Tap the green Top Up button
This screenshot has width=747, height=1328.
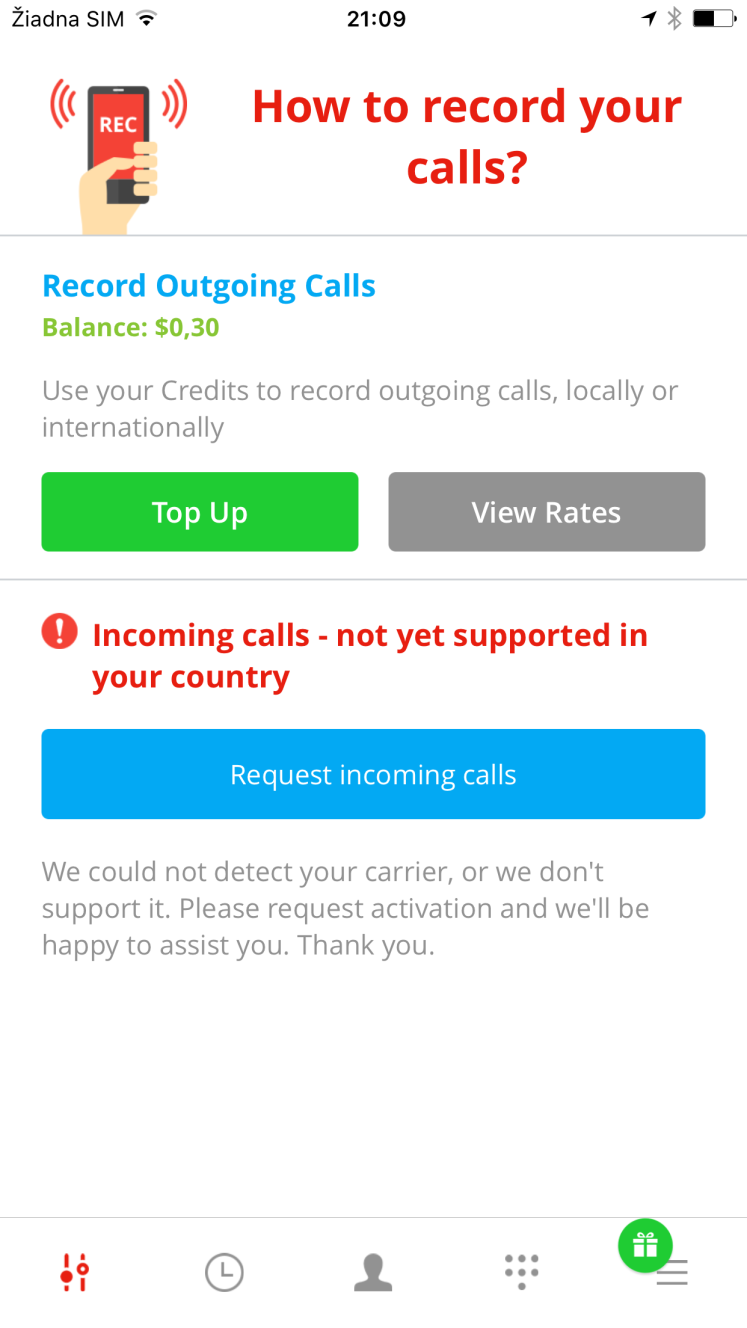[199, 512]
